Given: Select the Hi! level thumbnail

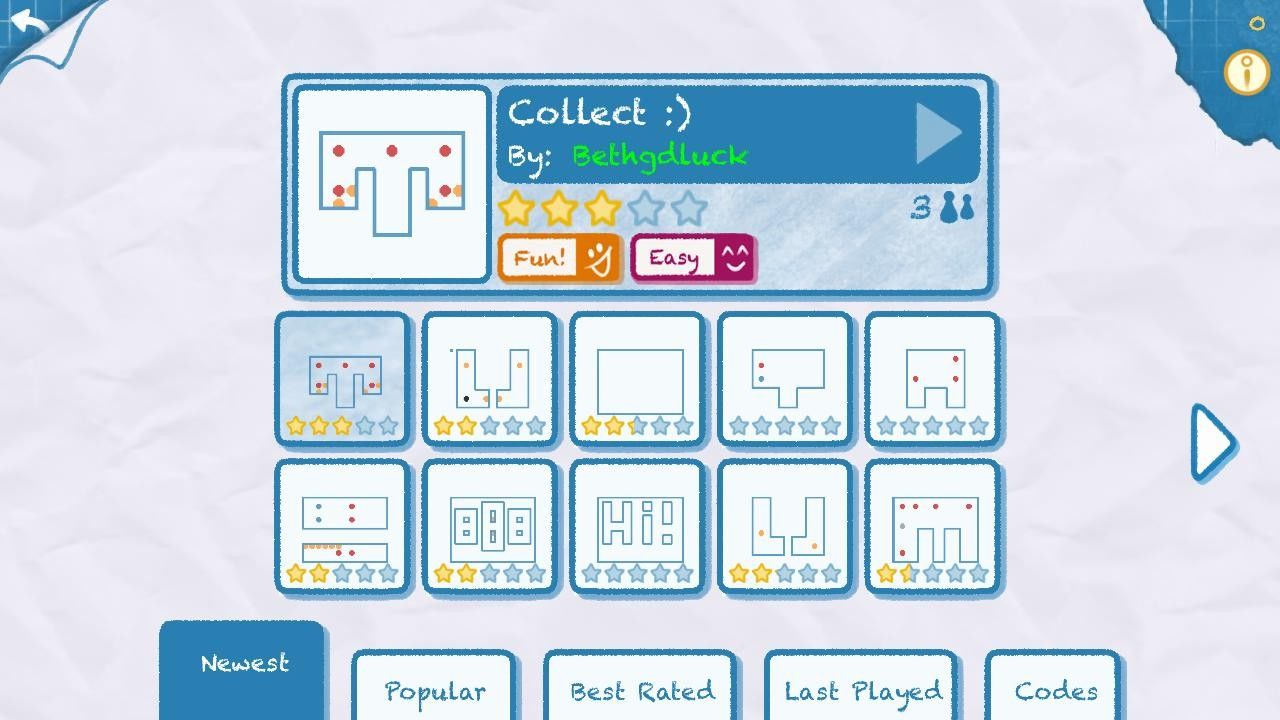Looking at the screenshot, I should (638, 528).
